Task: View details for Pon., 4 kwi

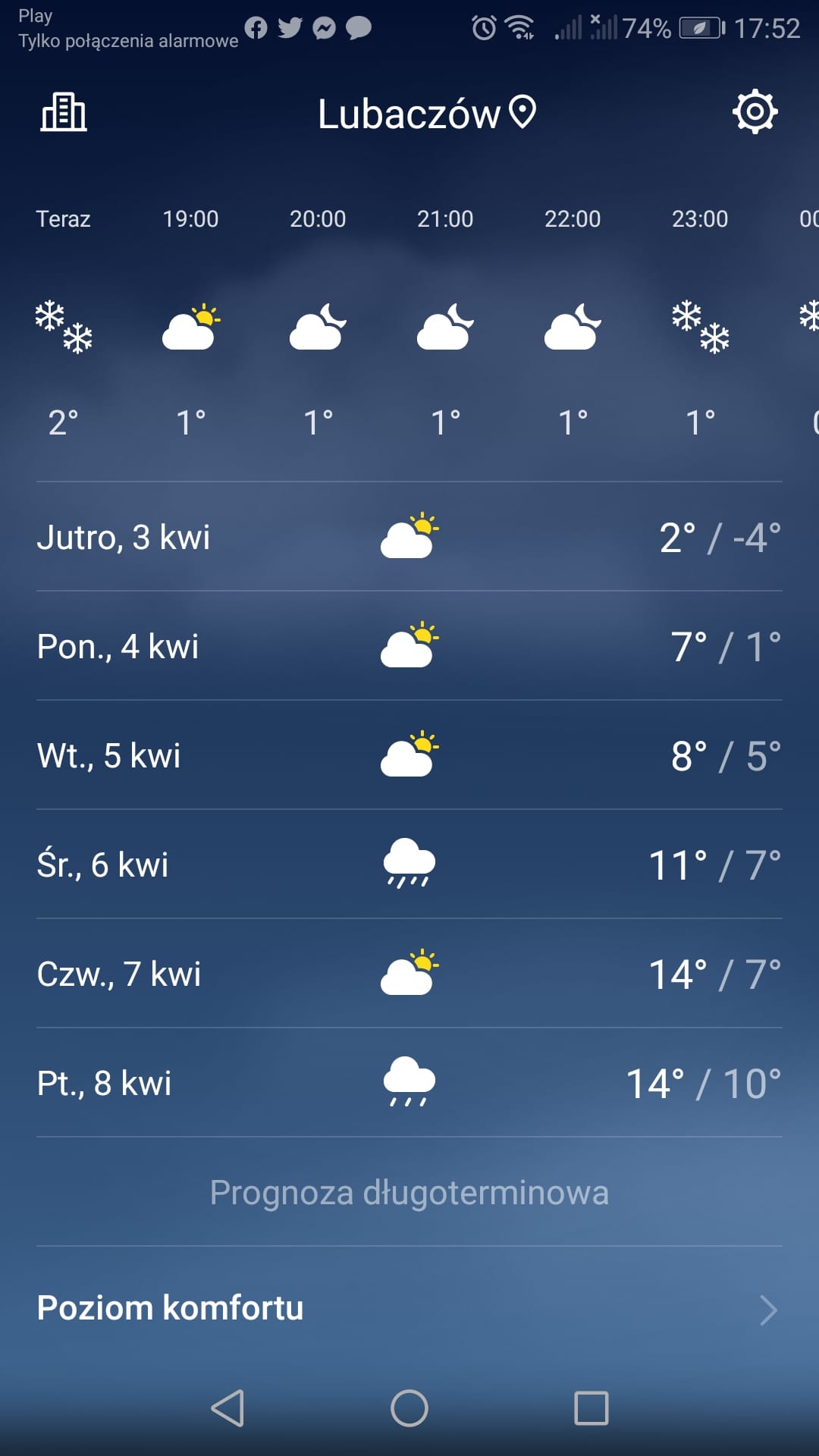Action: coord(409,646)
